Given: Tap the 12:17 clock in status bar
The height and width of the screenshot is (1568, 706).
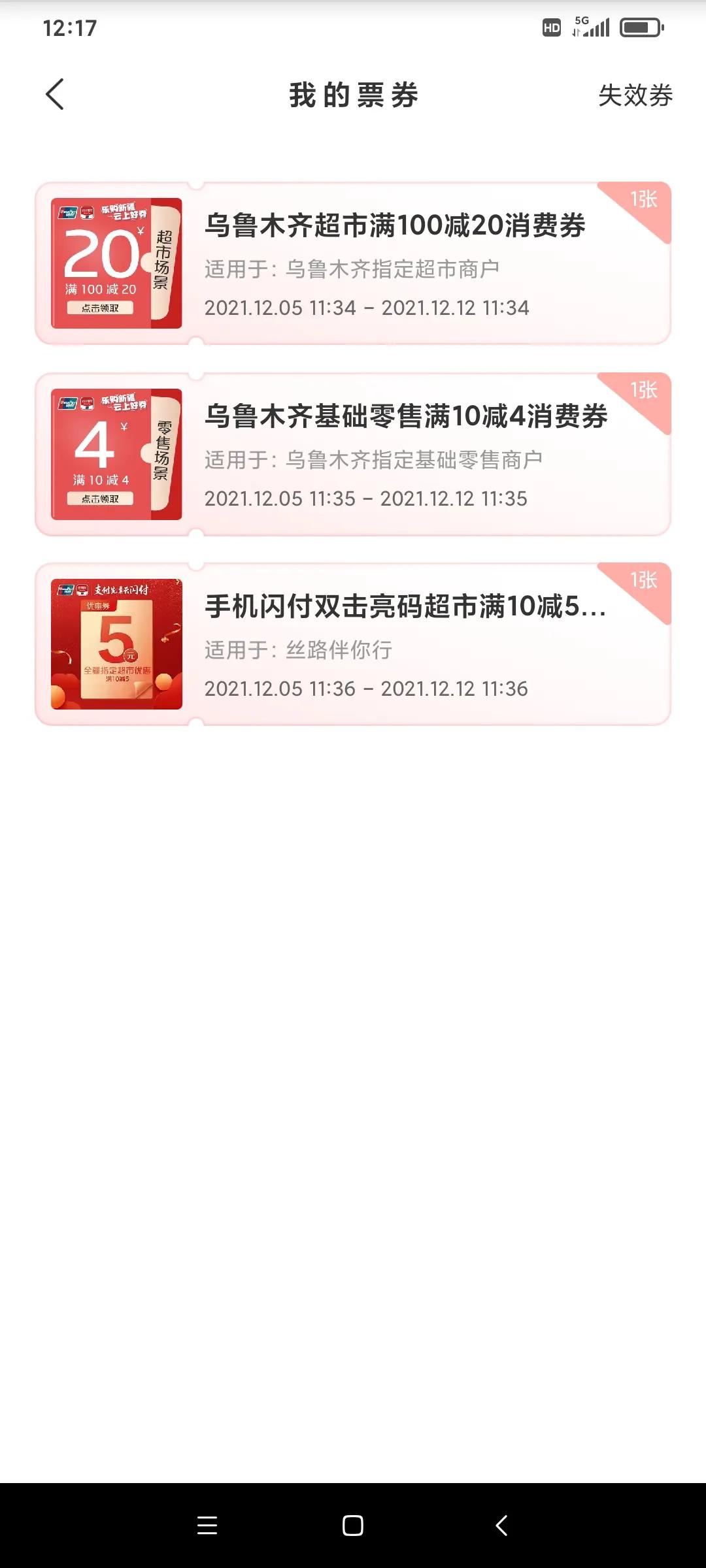Looking at the screenshot, I should [69, 27].
